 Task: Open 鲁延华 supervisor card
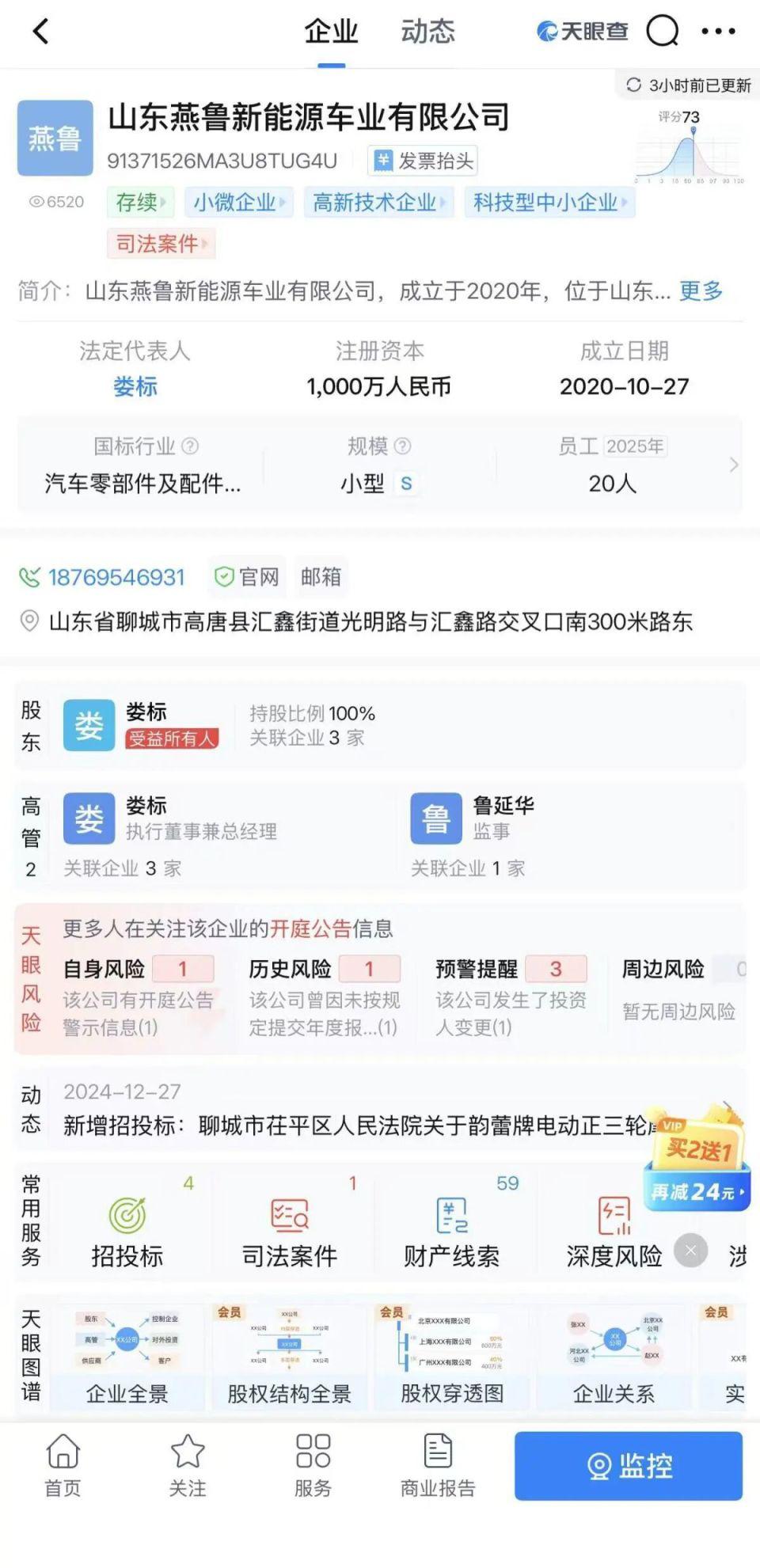(503, 818)
